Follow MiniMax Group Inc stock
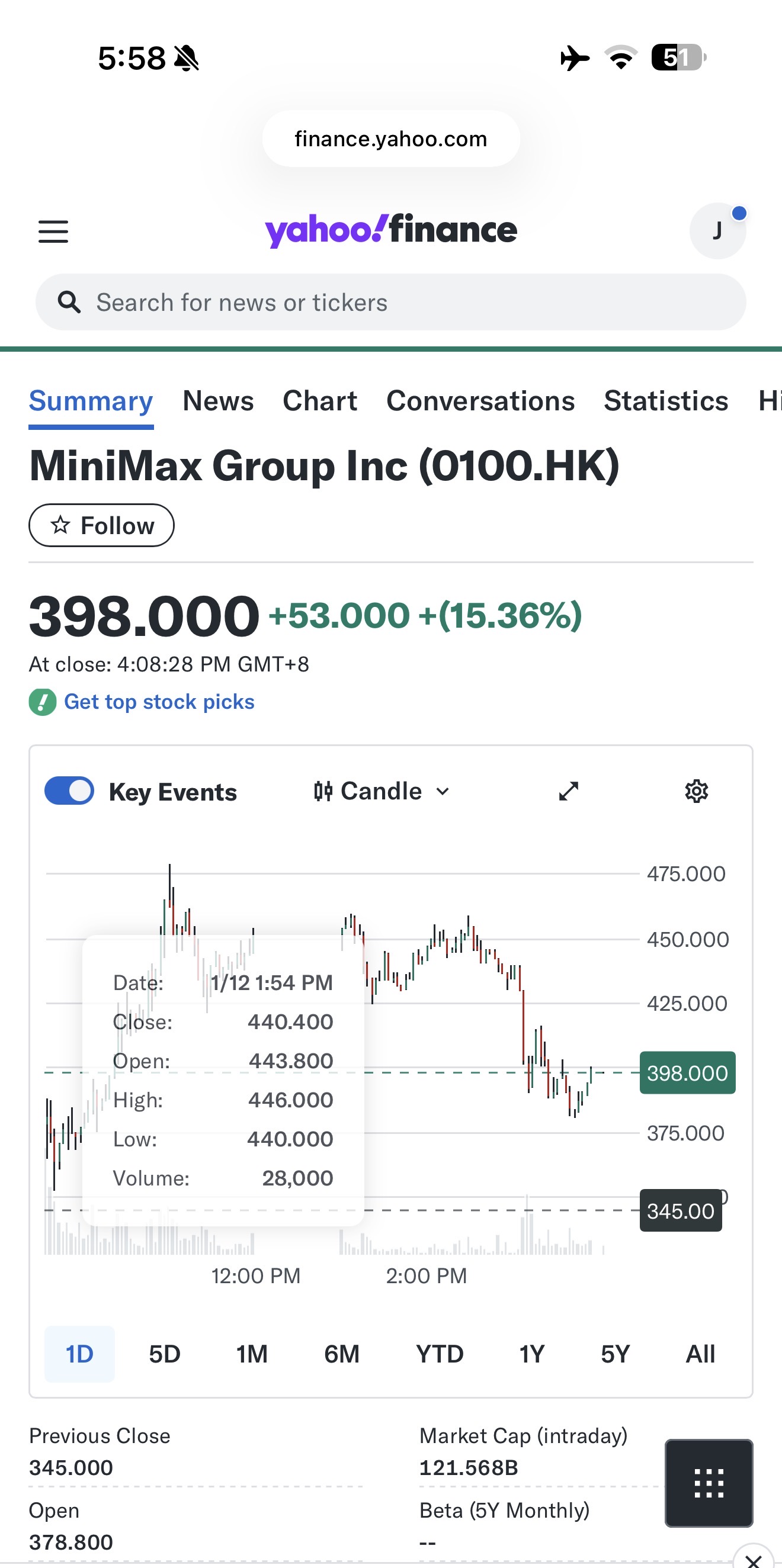The width and height of the screenshot is (782, 1568). click(102, 525)
